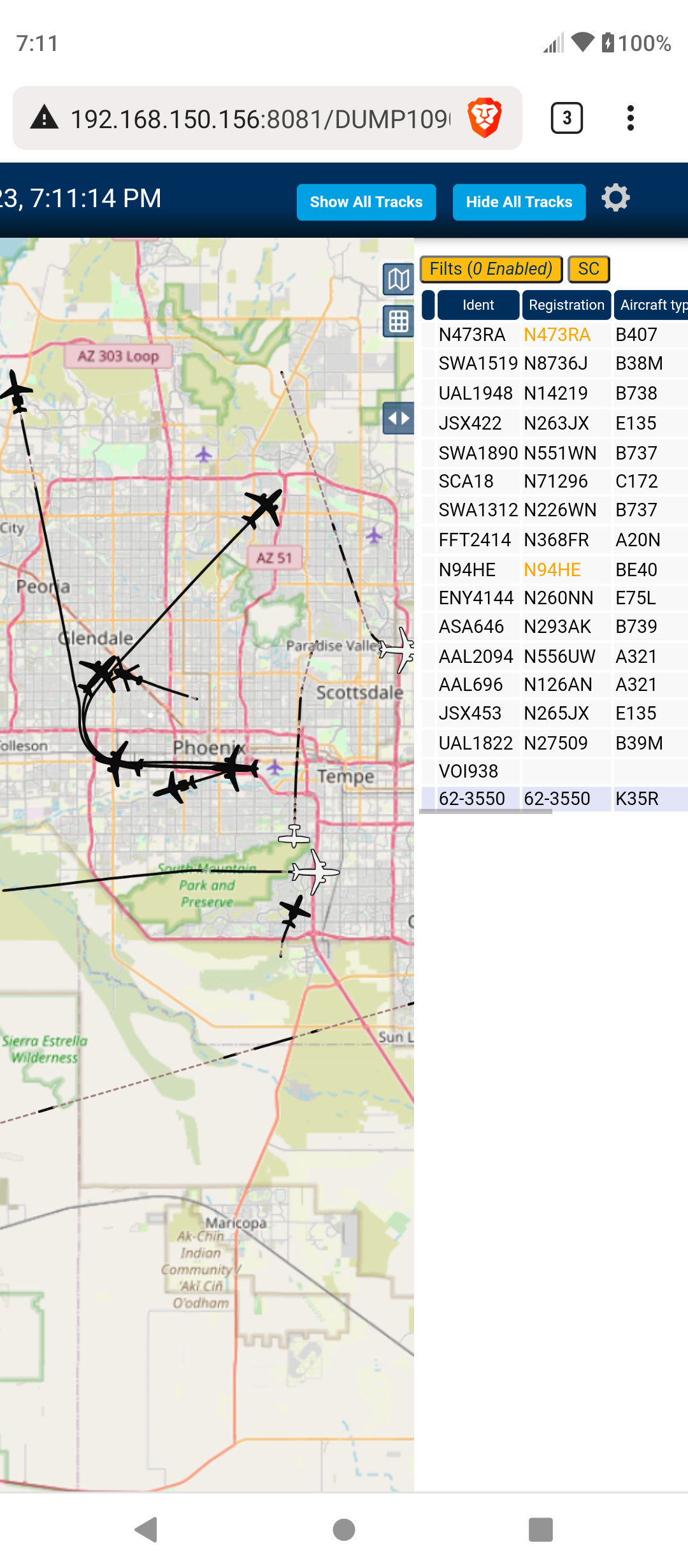This screenshot has height=1568, width=688.
Task: Tap the Show All Tracks button
Action: point(366,202)
